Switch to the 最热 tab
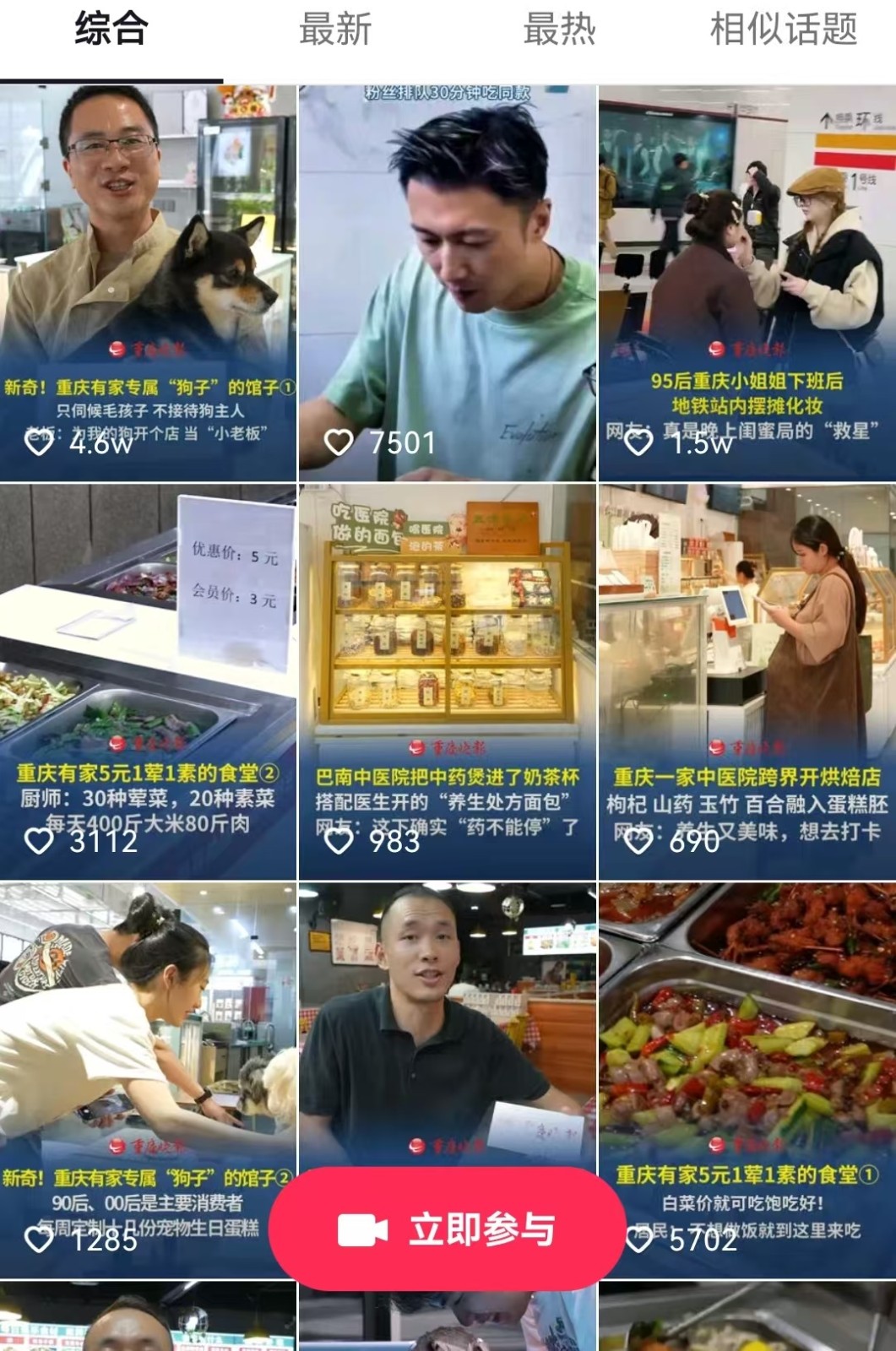 click(559, 30)
